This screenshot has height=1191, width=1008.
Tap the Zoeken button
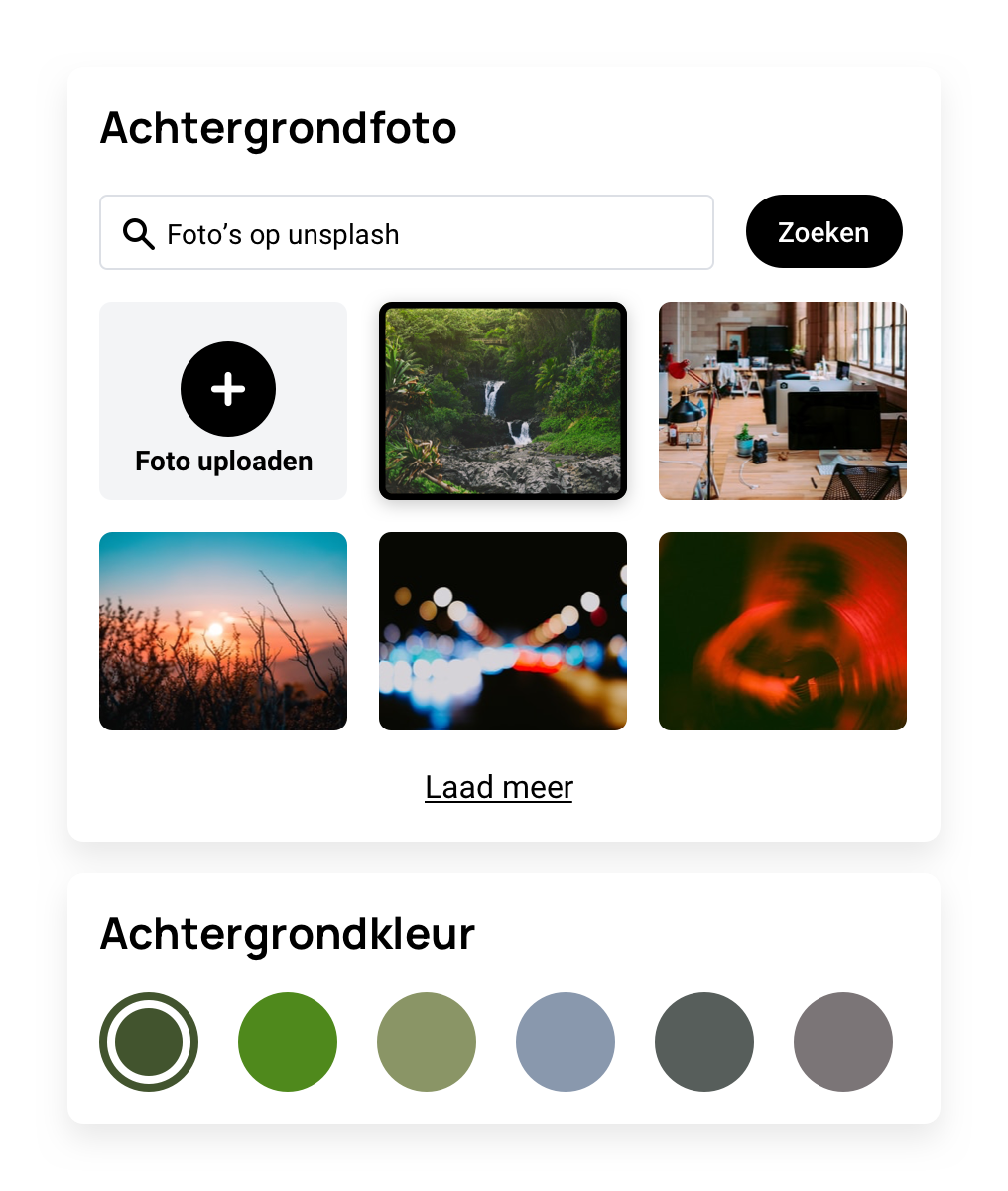(x=823, y=232)
